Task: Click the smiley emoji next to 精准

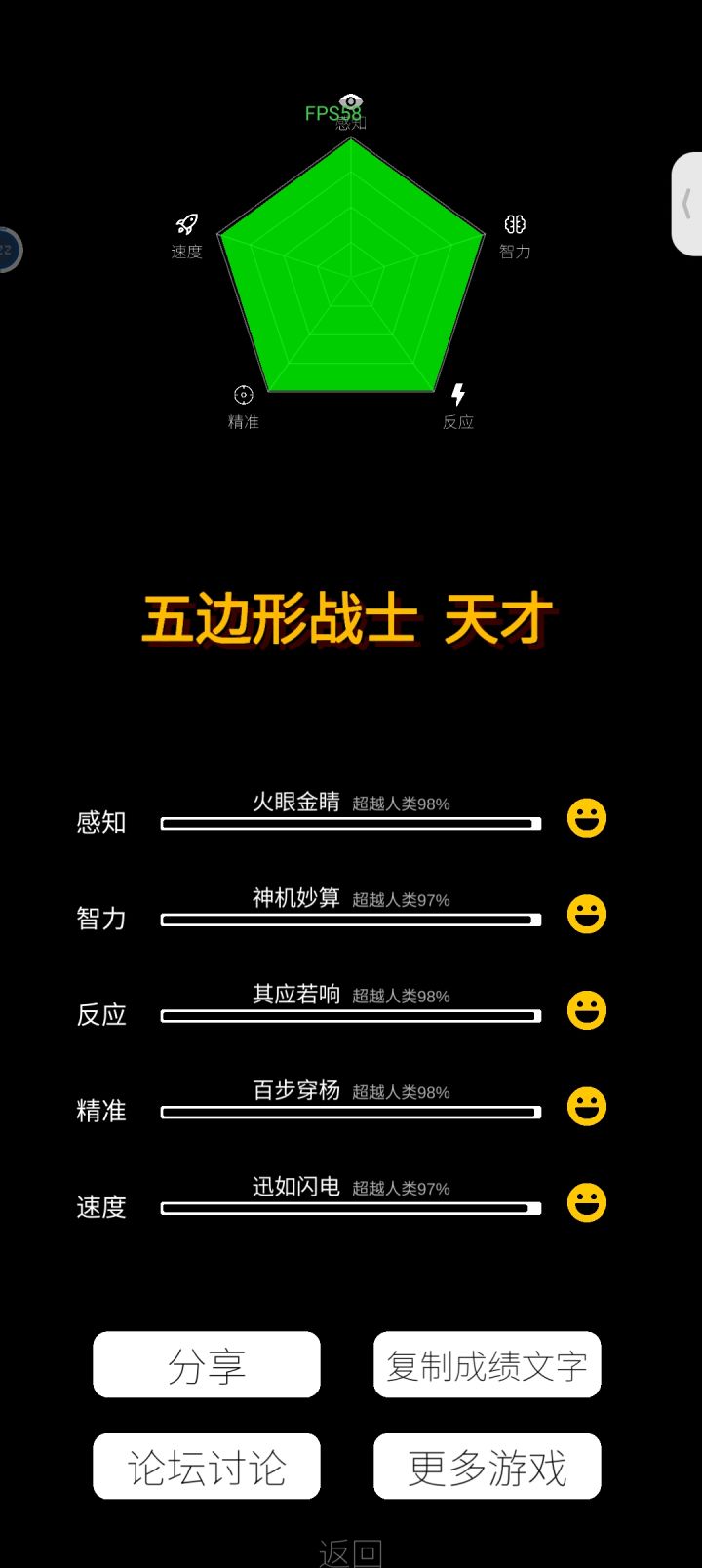Action: (585, 1107)
